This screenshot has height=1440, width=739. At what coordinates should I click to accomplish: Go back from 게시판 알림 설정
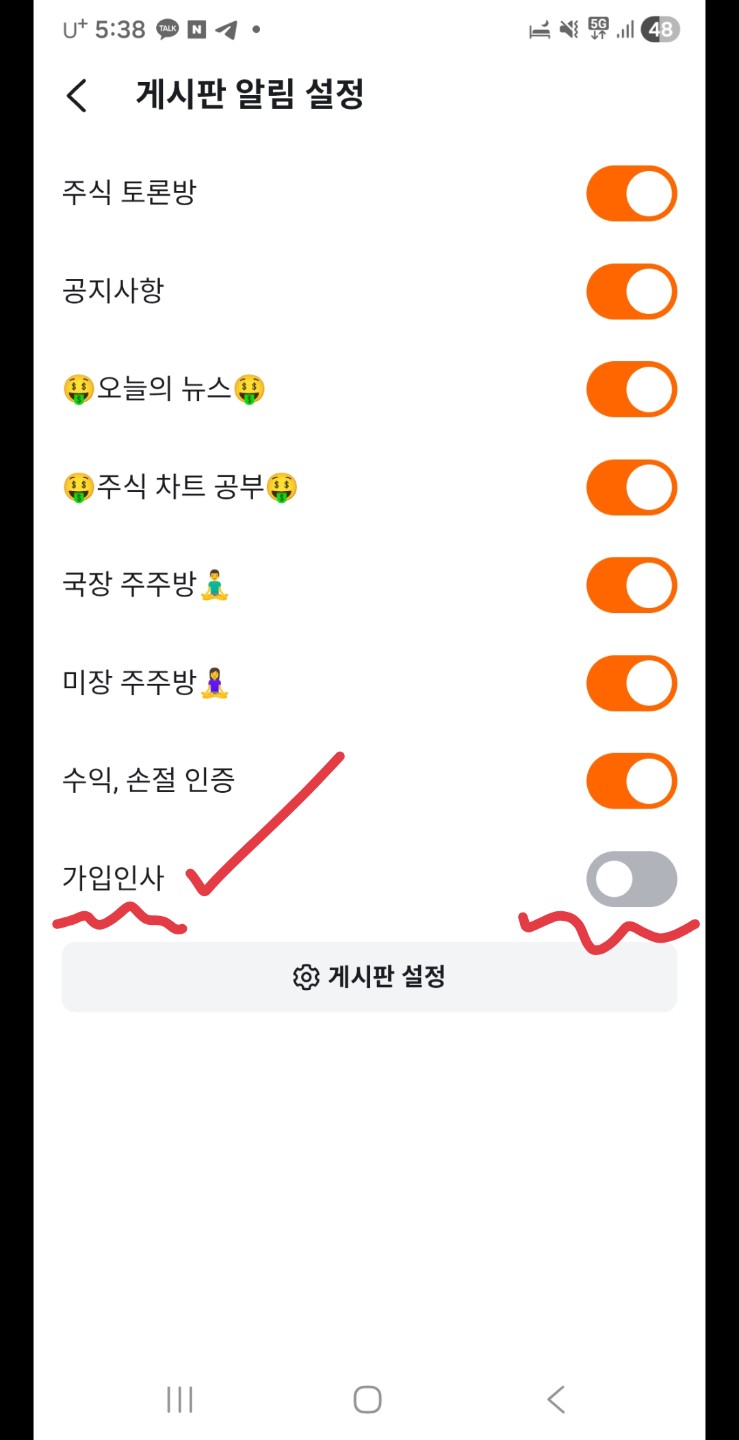click(77, 96)
